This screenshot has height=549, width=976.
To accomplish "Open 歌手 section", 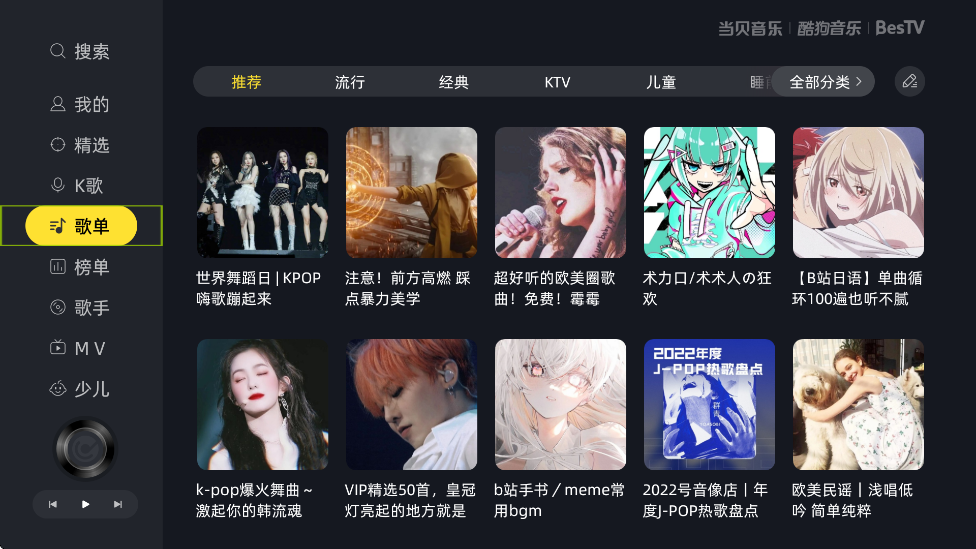I will (x=80, y=308).
